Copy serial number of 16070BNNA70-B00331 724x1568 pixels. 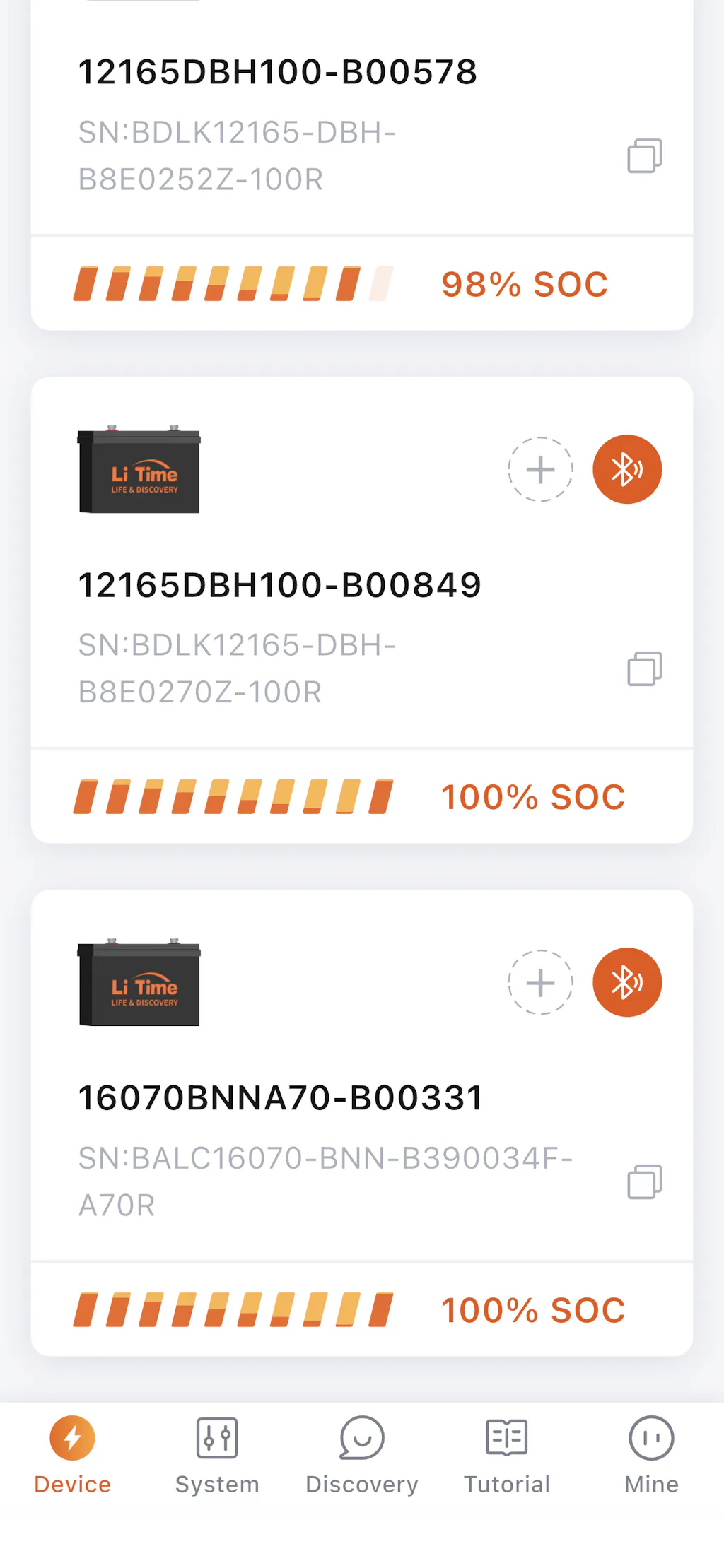(644, 1181)
